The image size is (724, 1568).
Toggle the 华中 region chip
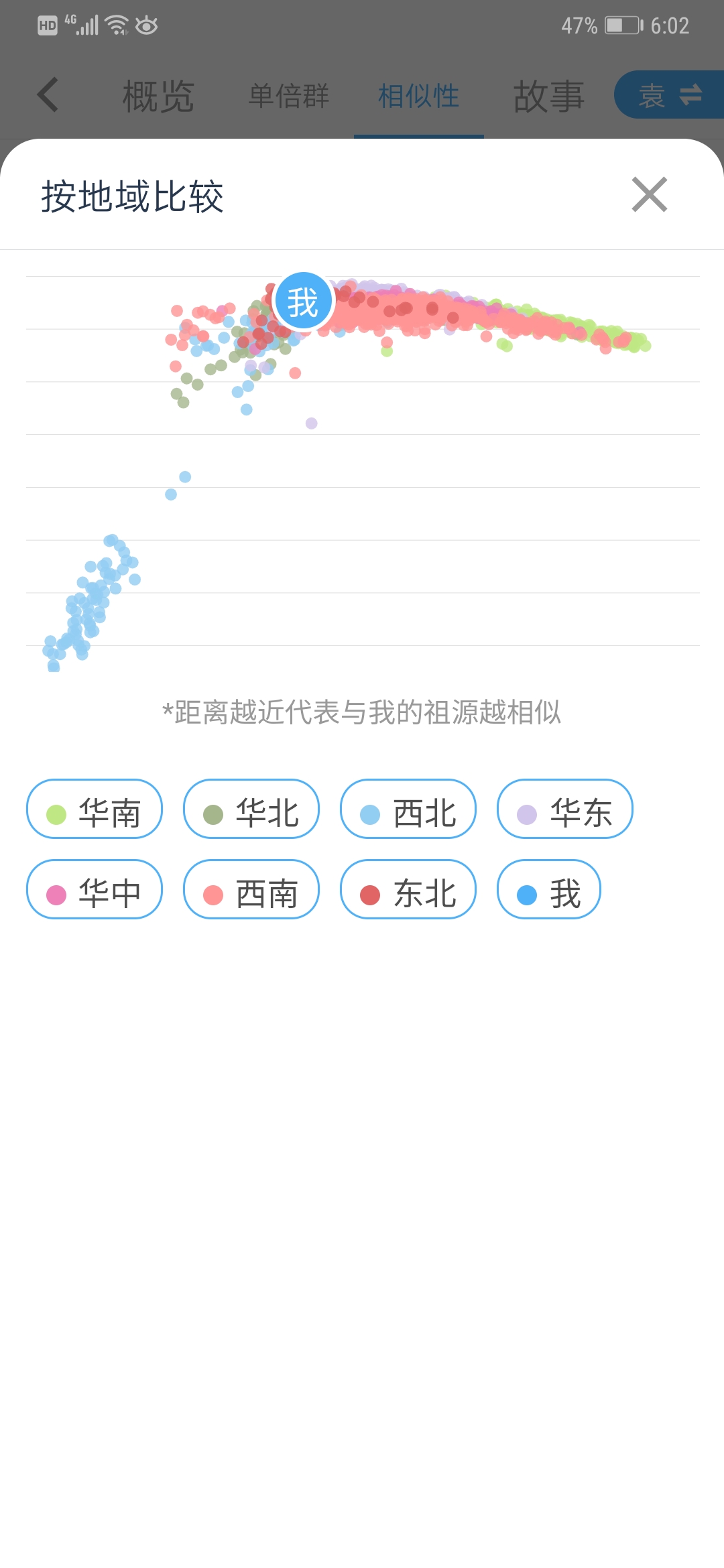[95, 889]
